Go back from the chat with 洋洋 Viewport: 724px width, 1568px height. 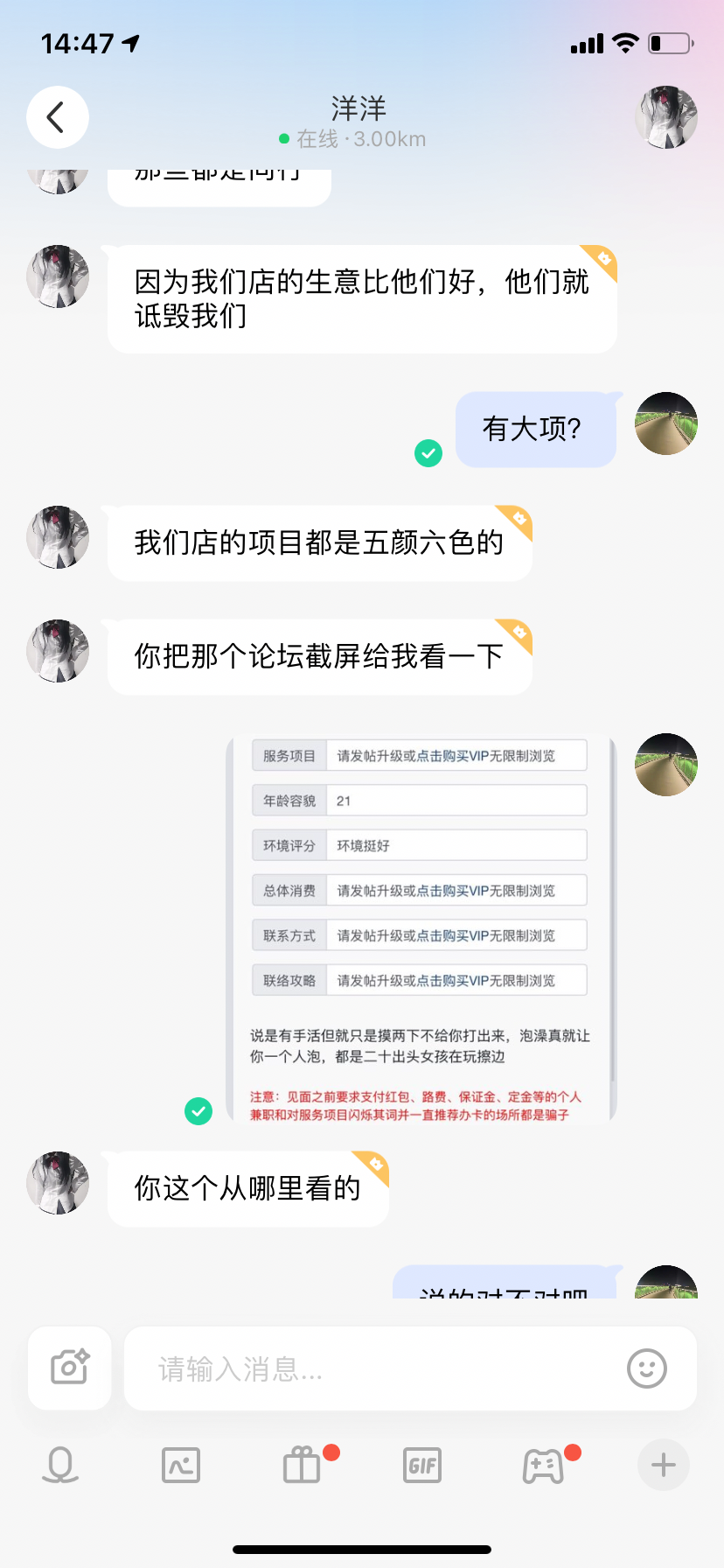coord(57,117)
